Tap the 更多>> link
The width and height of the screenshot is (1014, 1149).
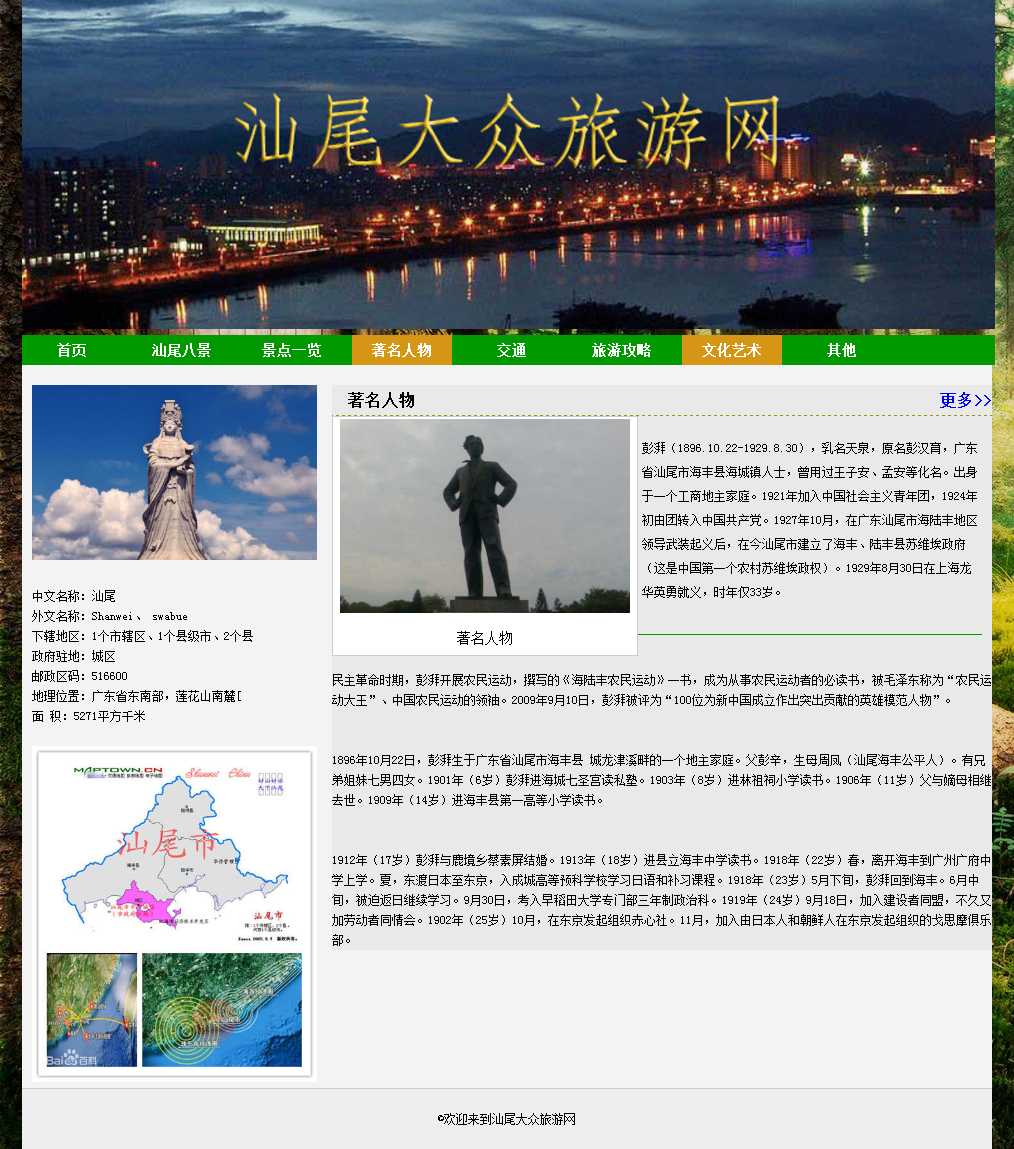965,400
